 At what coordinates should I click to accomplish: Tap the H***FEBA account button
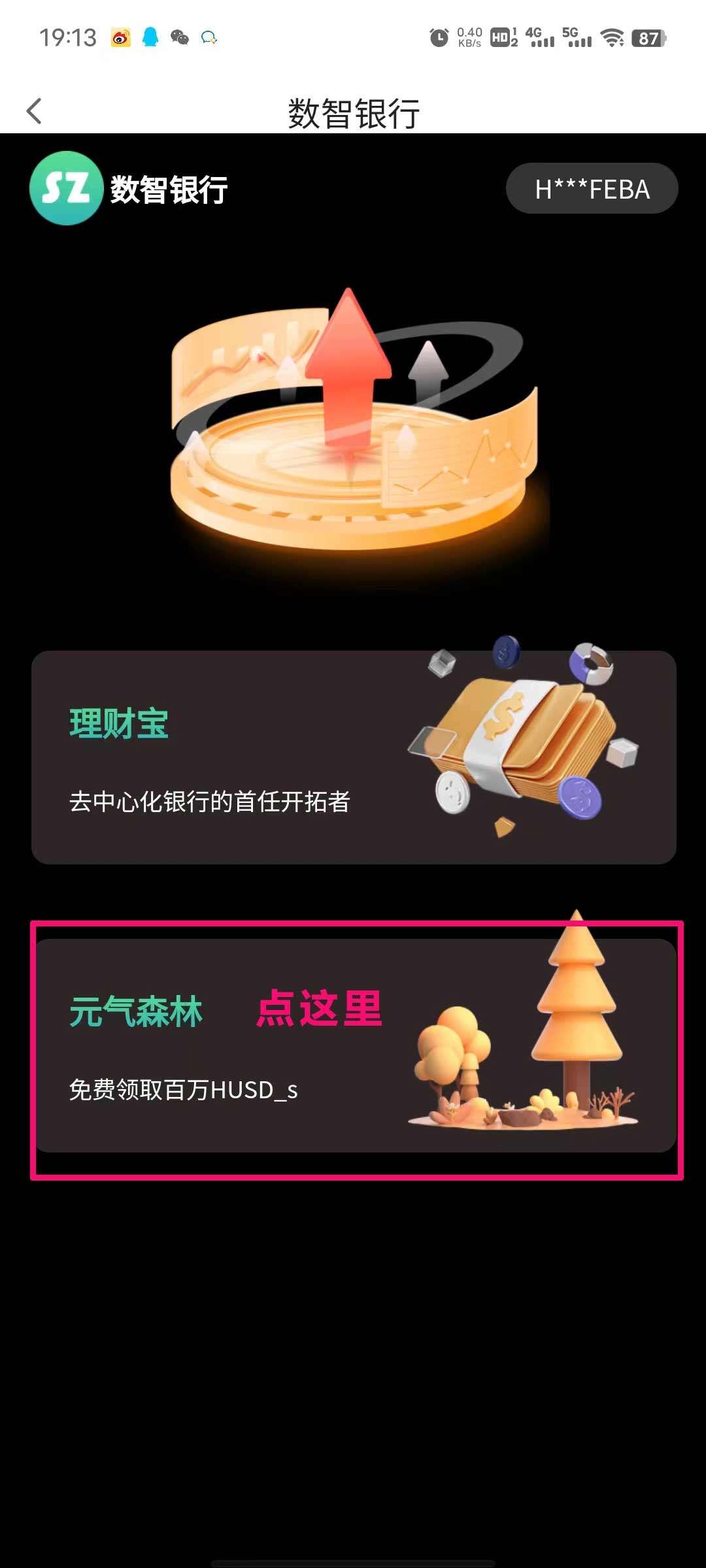pyautogui.click(x=592, y=189)
